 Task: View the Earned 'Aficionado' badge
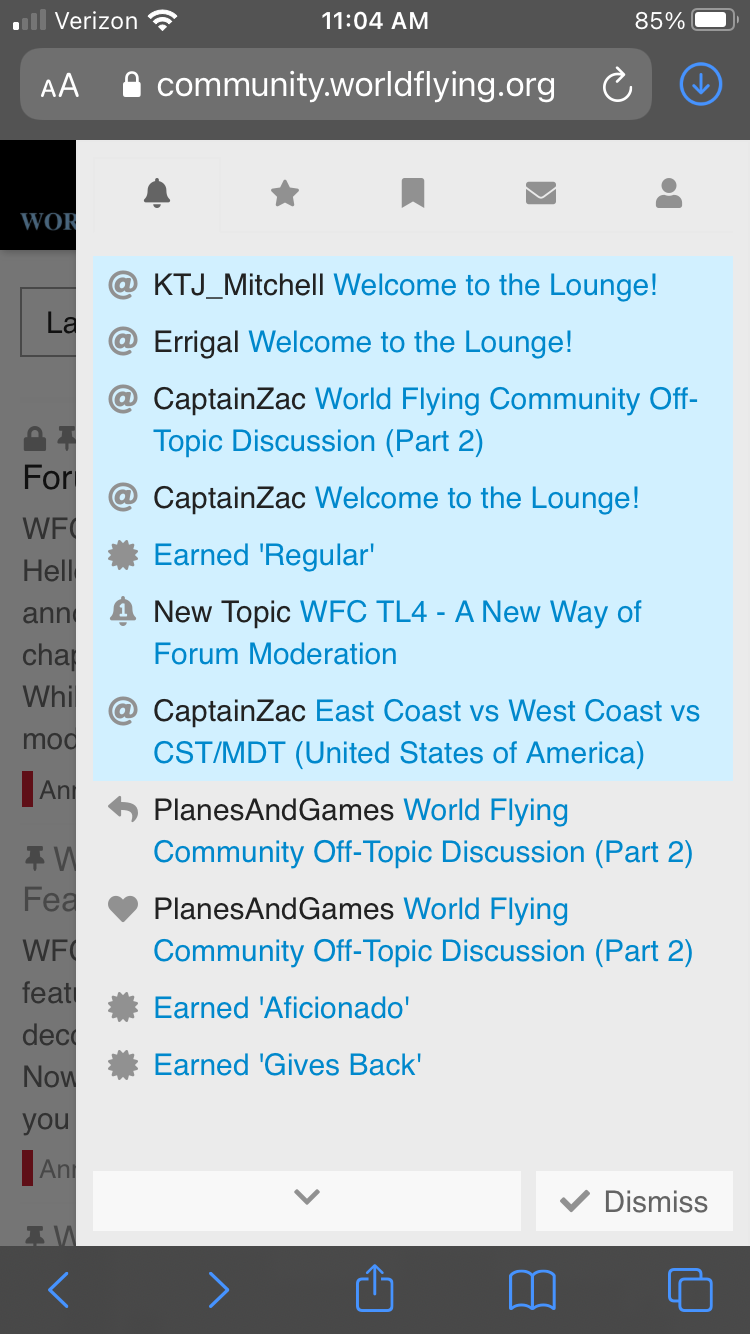[413, 1008]
